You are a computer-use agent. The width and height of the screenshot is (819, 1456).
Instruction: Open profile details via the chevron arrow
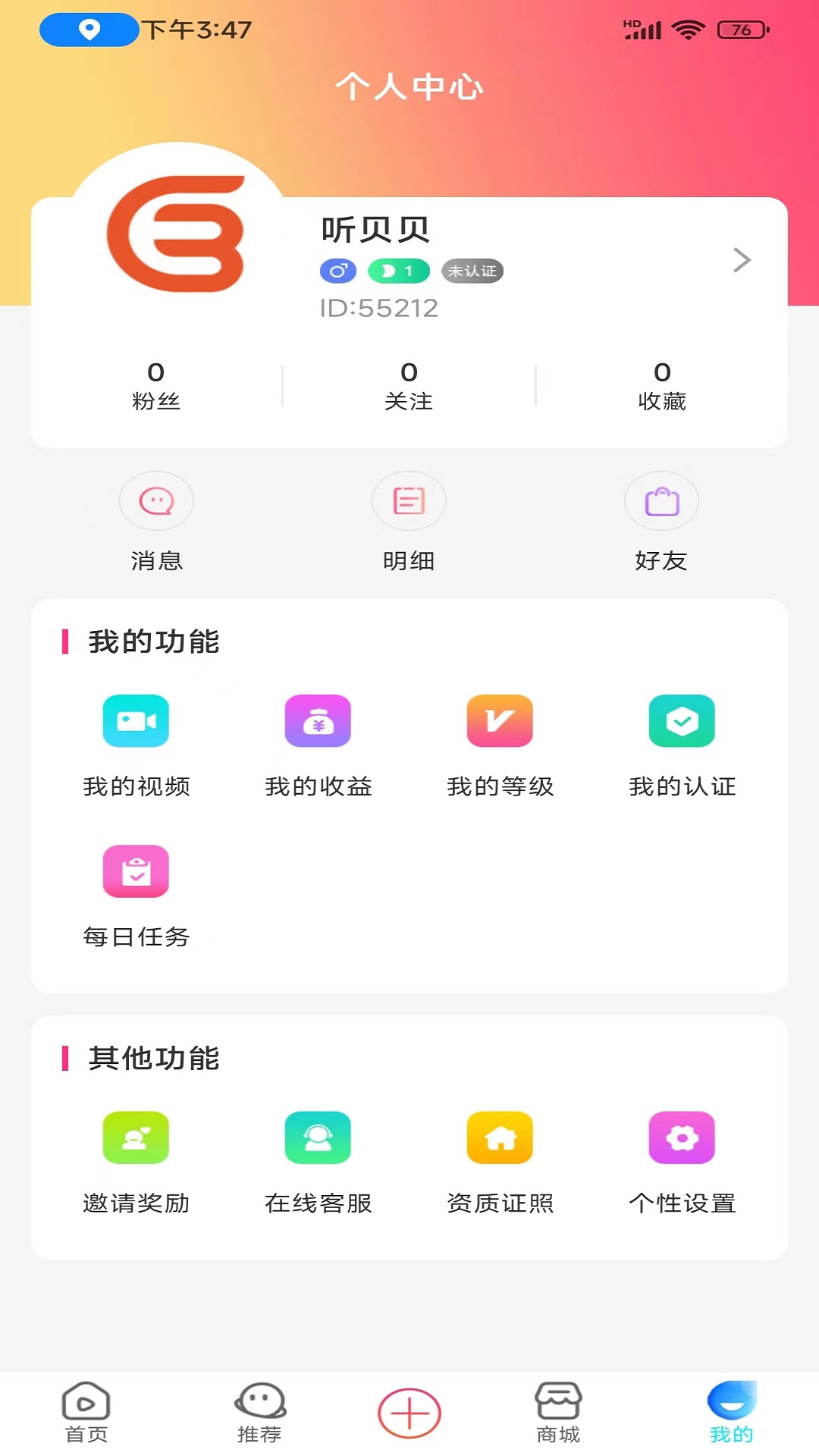pos(742,260)
